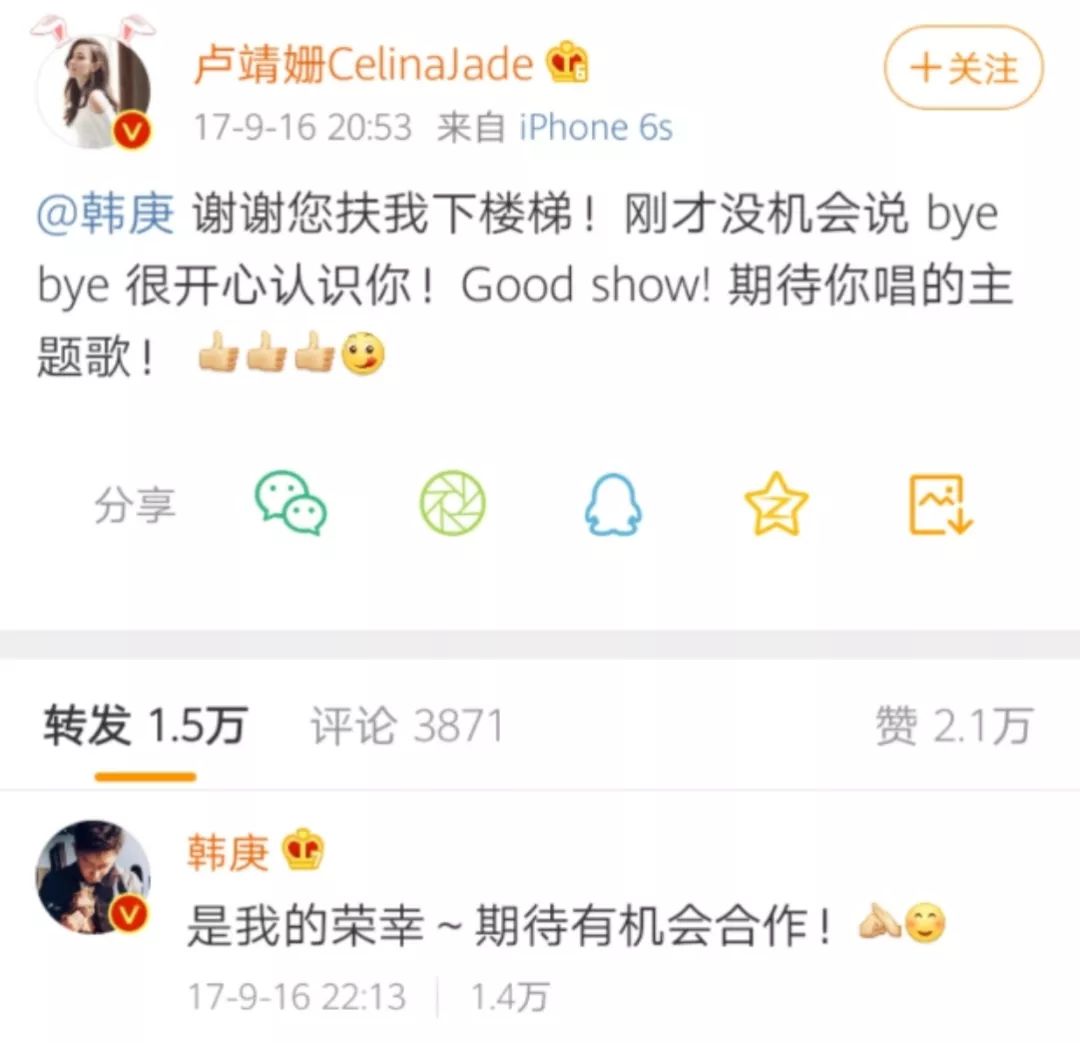
Task: Switch to the 转发 1.5万 tab
Action: coord(145,725)
